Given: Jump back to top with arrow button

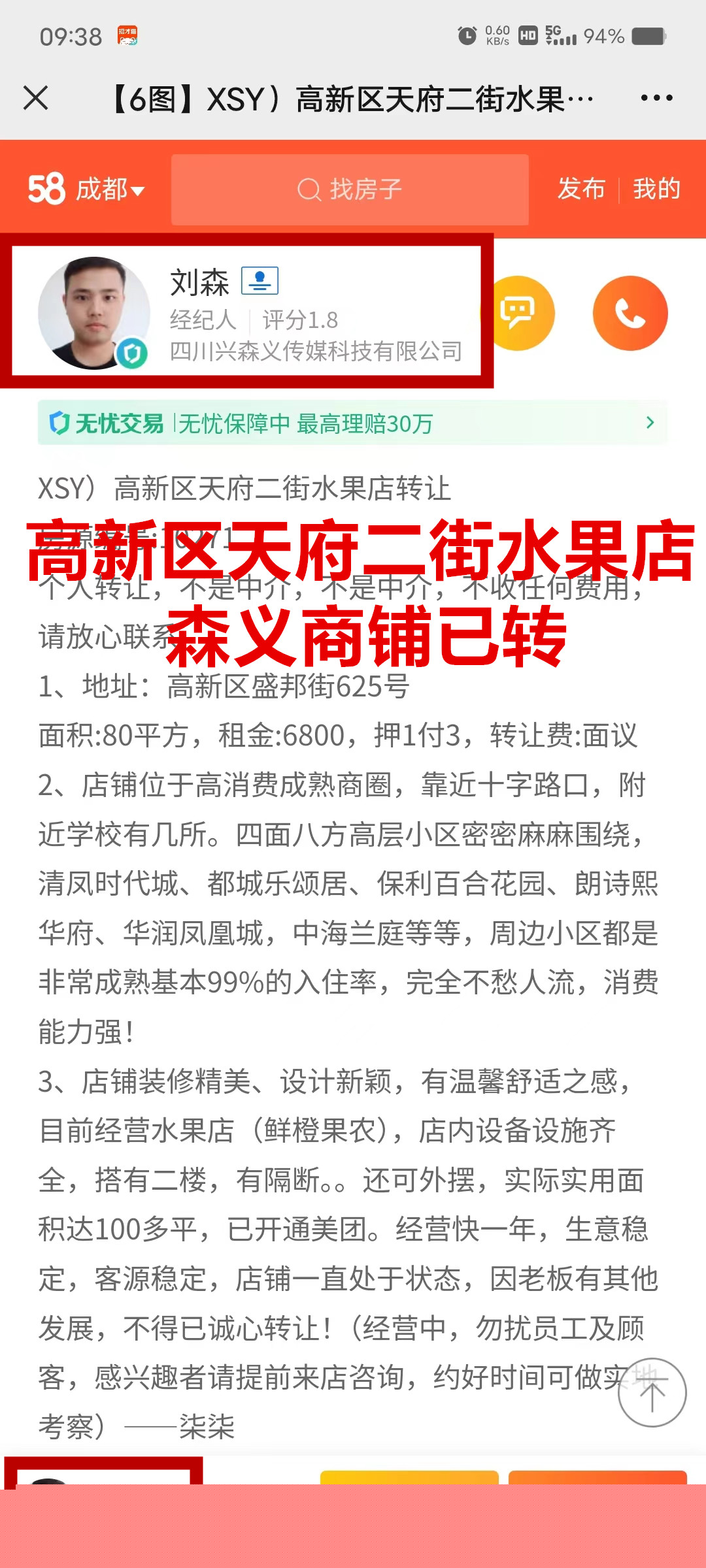Looking at the screenshot, I should (x=652, y=1392).
